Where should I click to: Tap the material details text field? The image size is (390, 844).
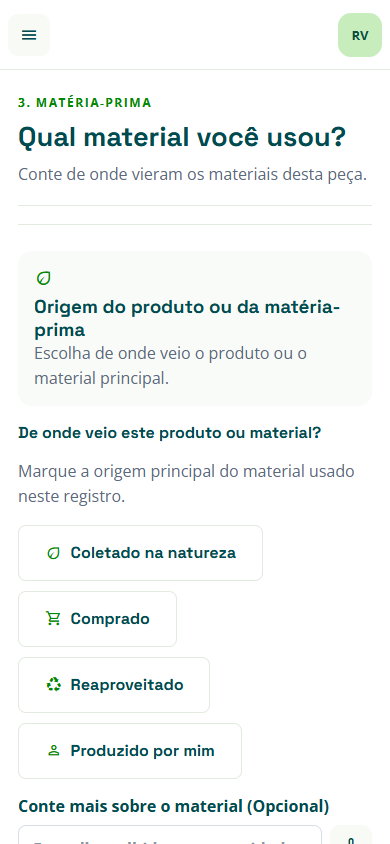[x=170, y=835]
